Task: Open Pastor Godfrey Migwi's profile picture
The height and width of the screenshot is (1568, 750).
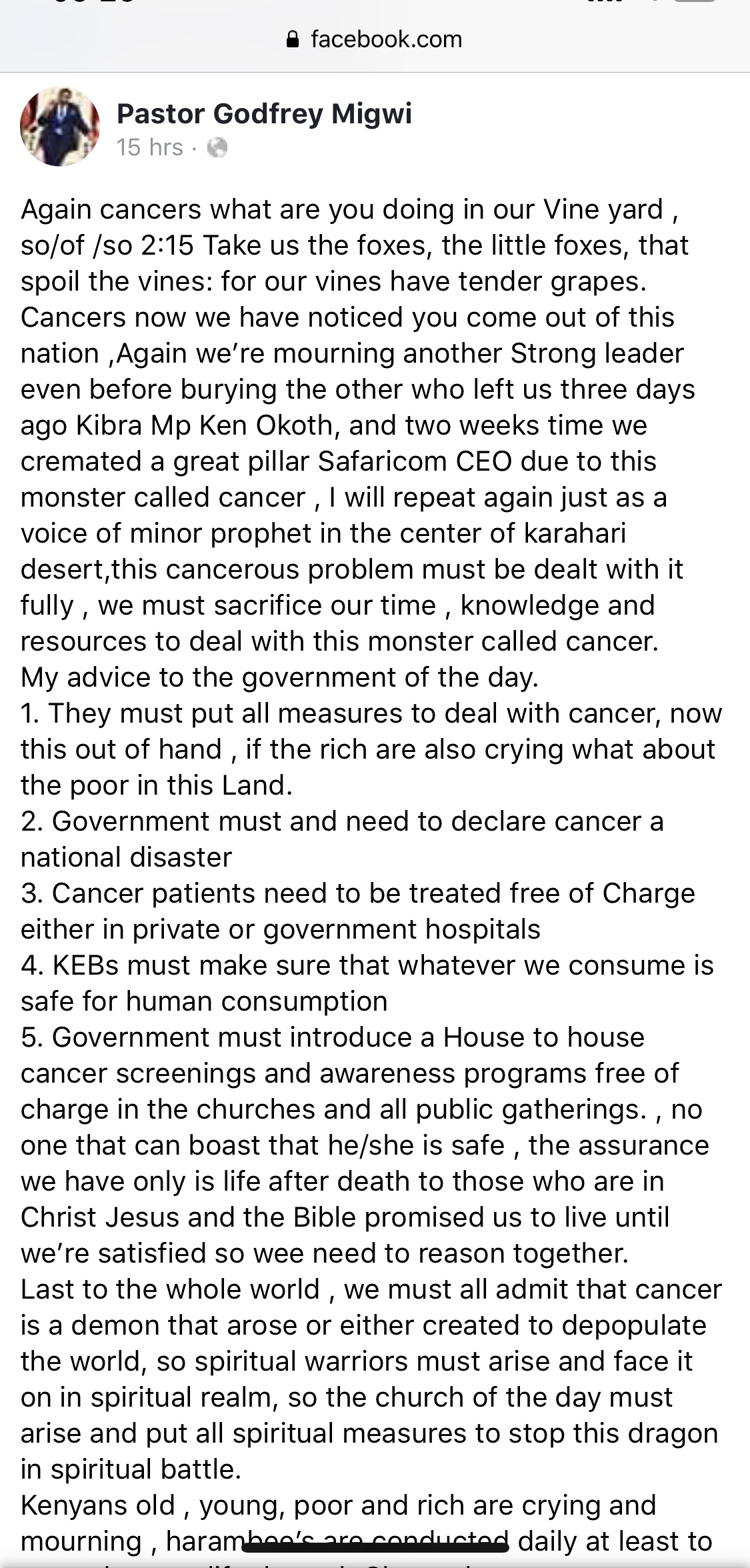Action: click(x=60, y=127)
